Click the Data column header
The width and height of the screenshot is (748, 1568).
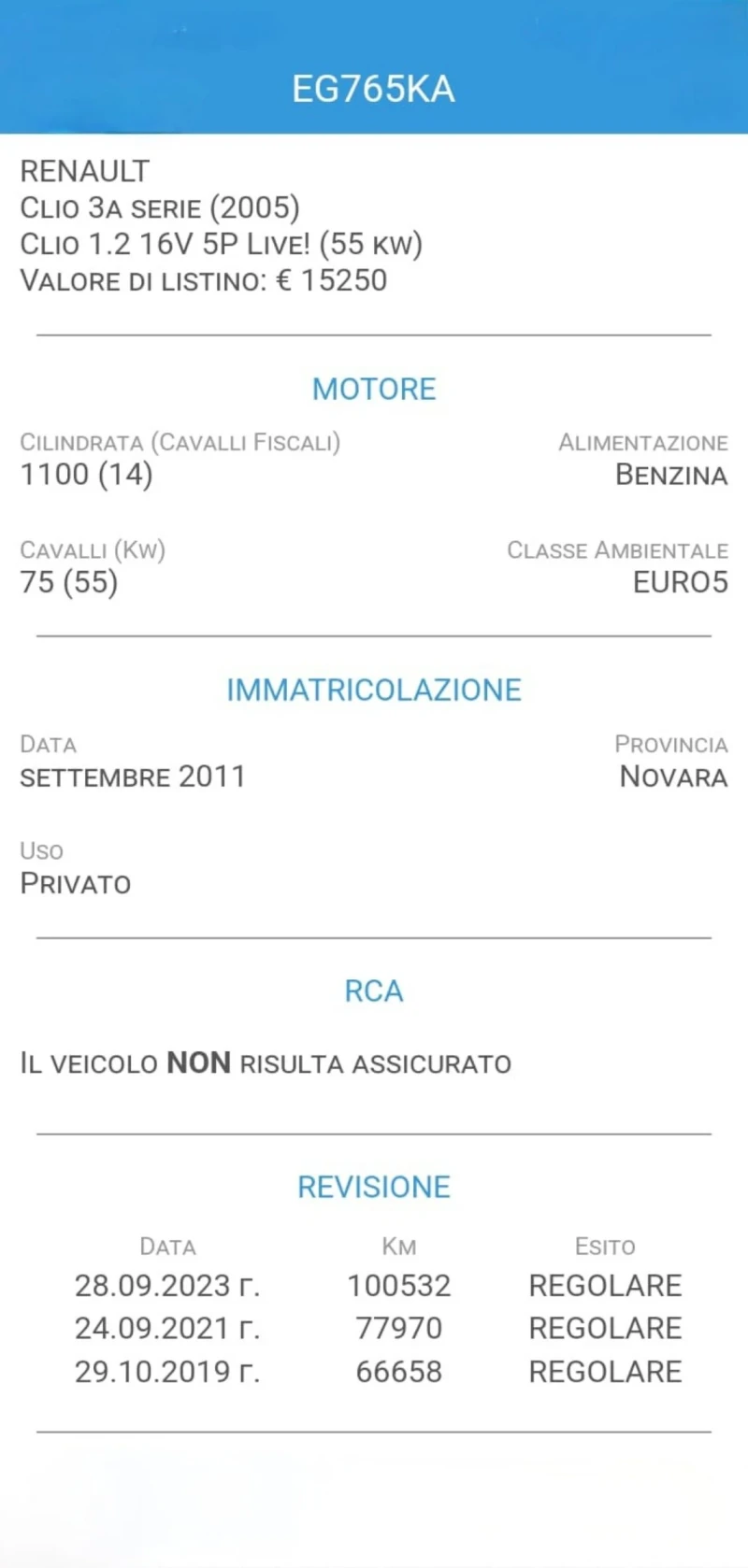167,1246
